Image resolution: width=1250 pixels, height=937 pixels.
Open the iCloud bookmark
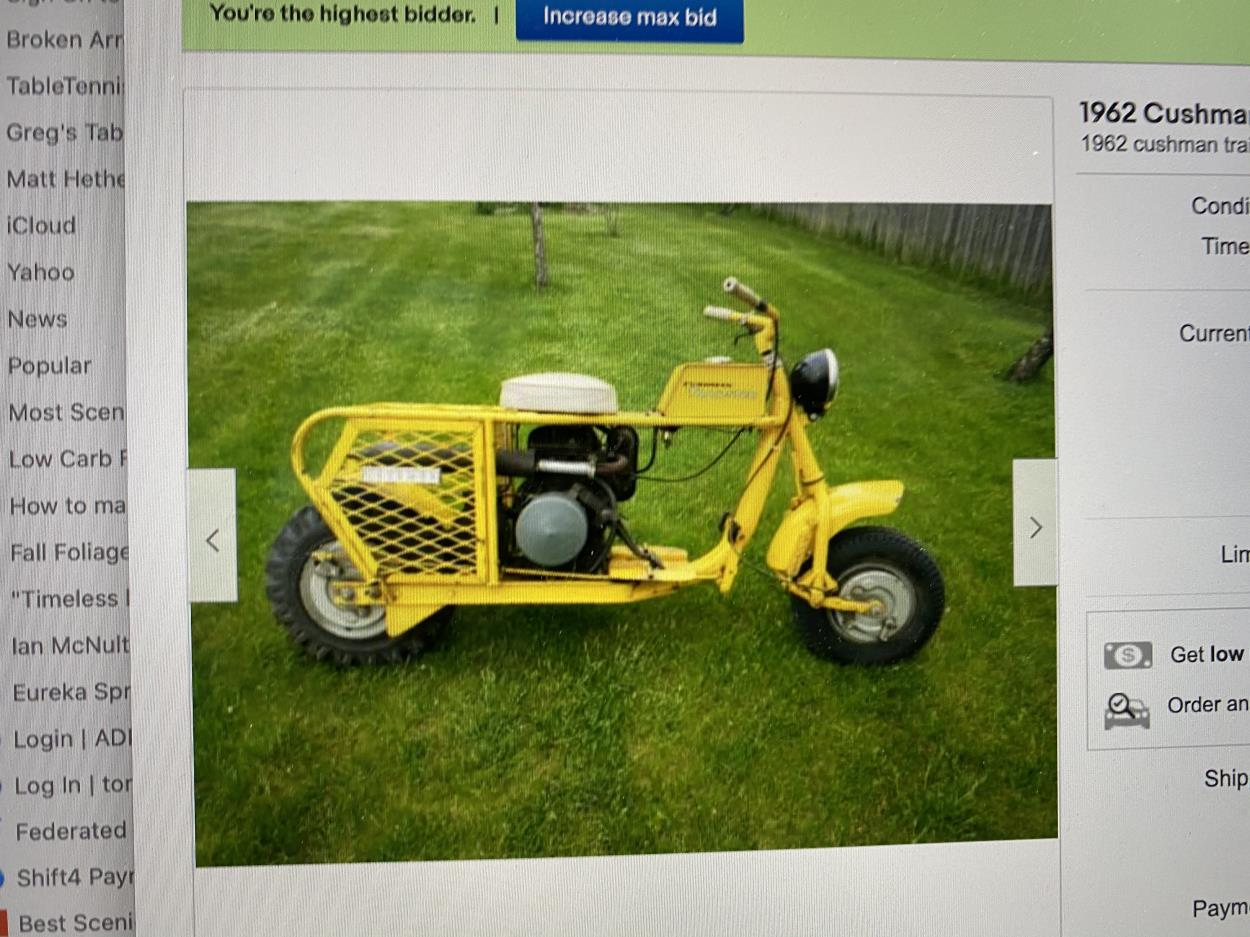[x=42, y=226]
